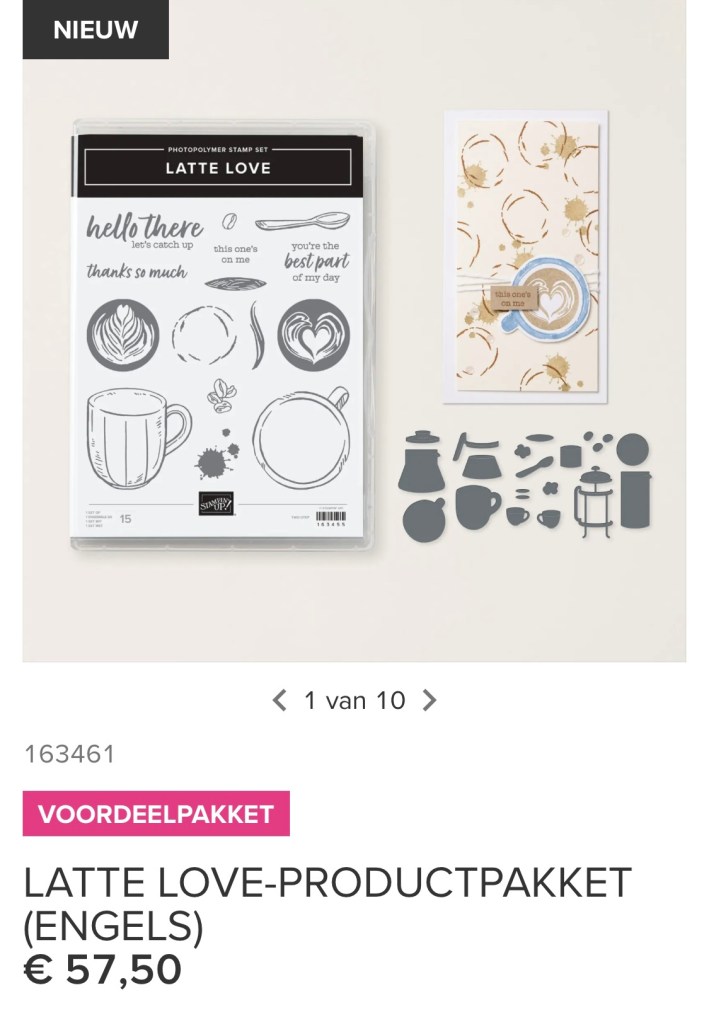Go to the previous product image

coord(279,700)
